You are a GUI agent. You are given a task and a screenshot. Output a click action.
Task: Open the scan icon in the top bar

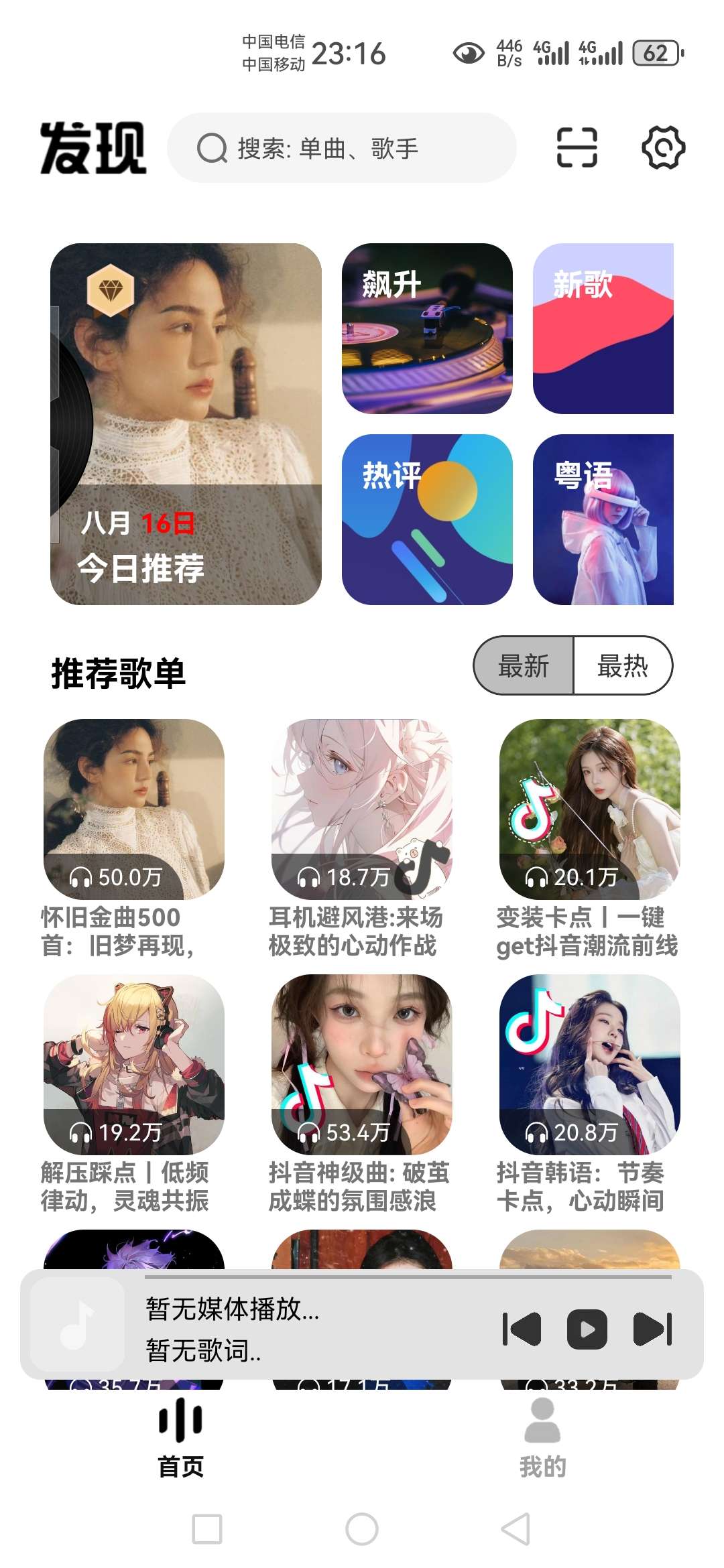(x=577, y=147)
